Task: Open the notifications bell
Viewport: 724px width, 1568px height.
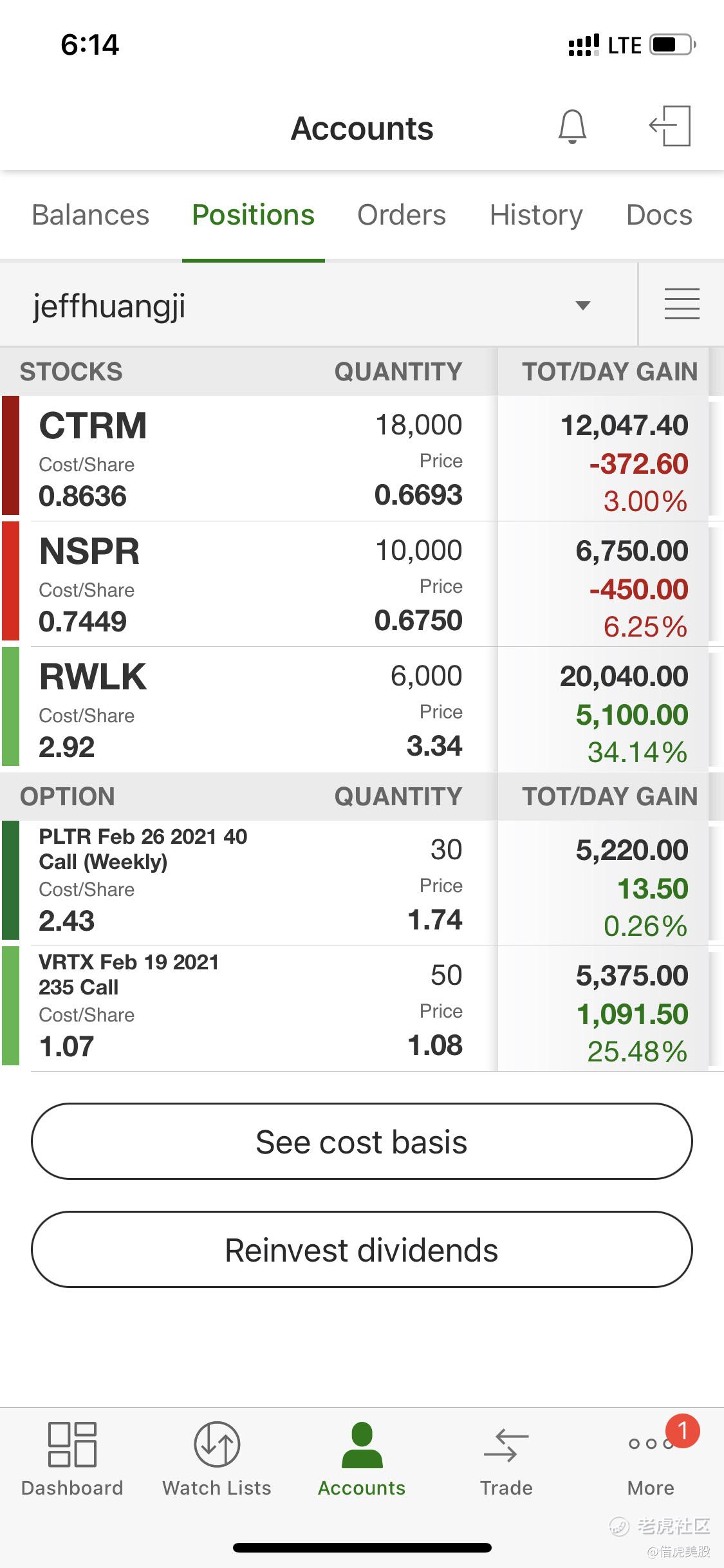Action: (571, 127)
